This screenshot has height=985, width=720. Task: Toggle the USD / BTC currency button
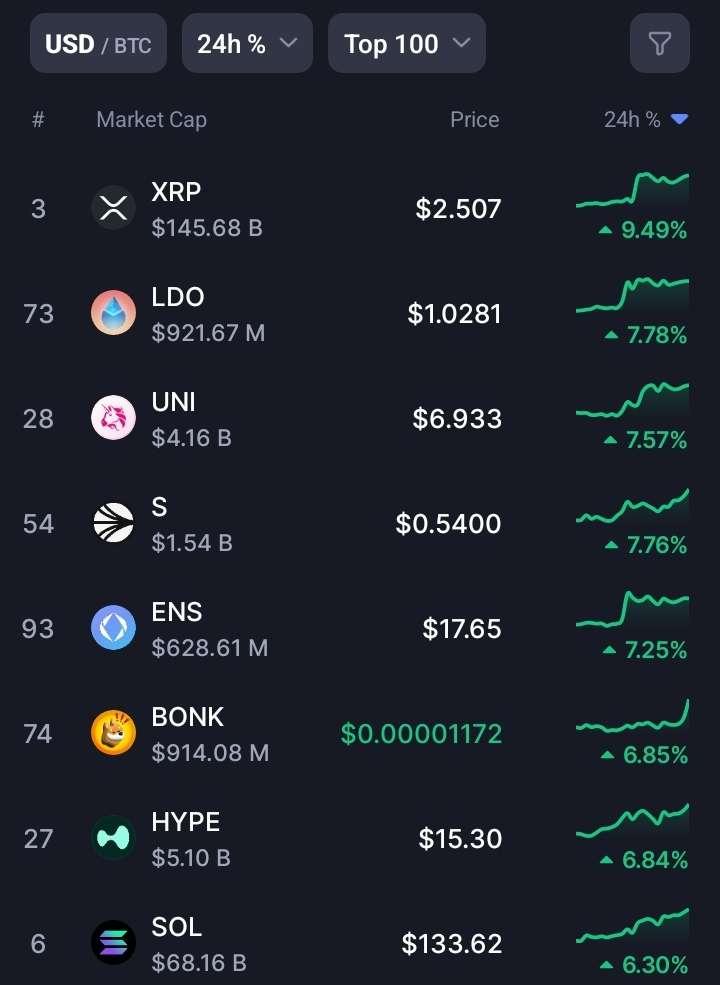pyautogui.click(x=98, y=43)
